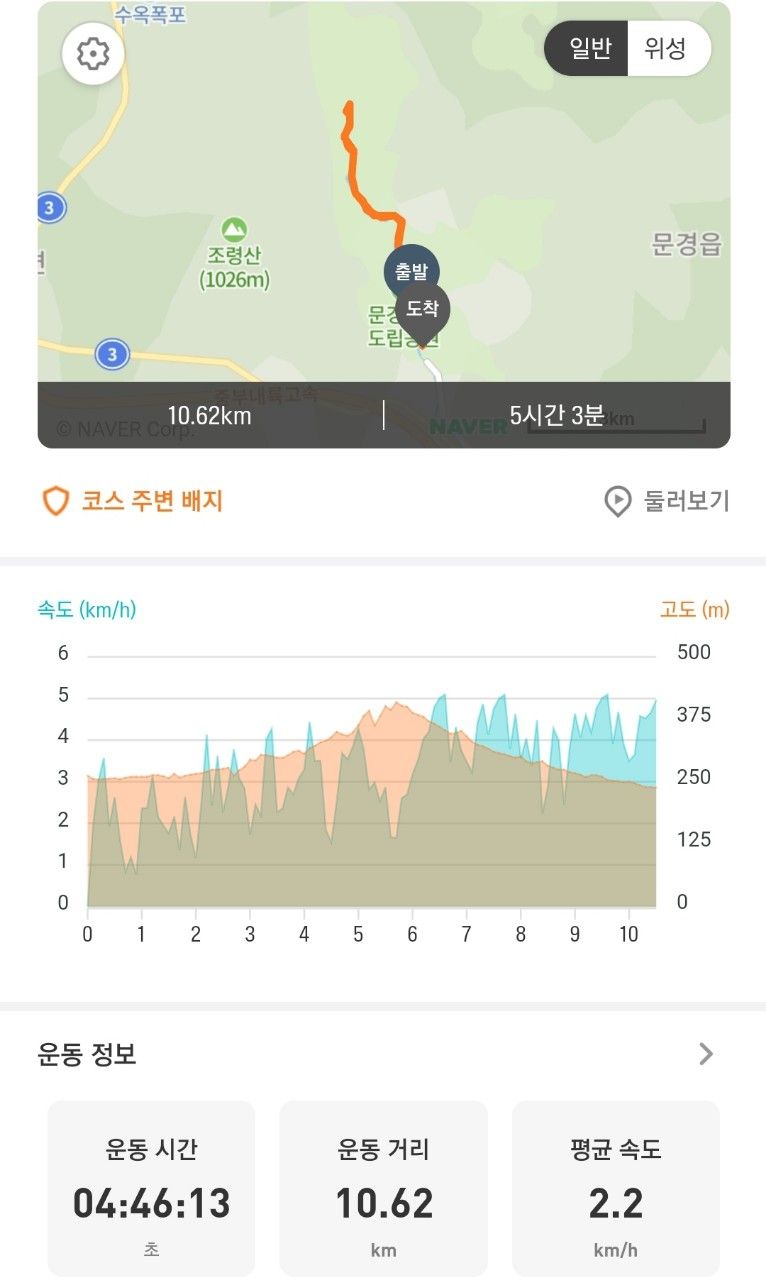Open 코스 주변 배지
This screenshot has width=766, height=1280.
(x=132, y=501)
